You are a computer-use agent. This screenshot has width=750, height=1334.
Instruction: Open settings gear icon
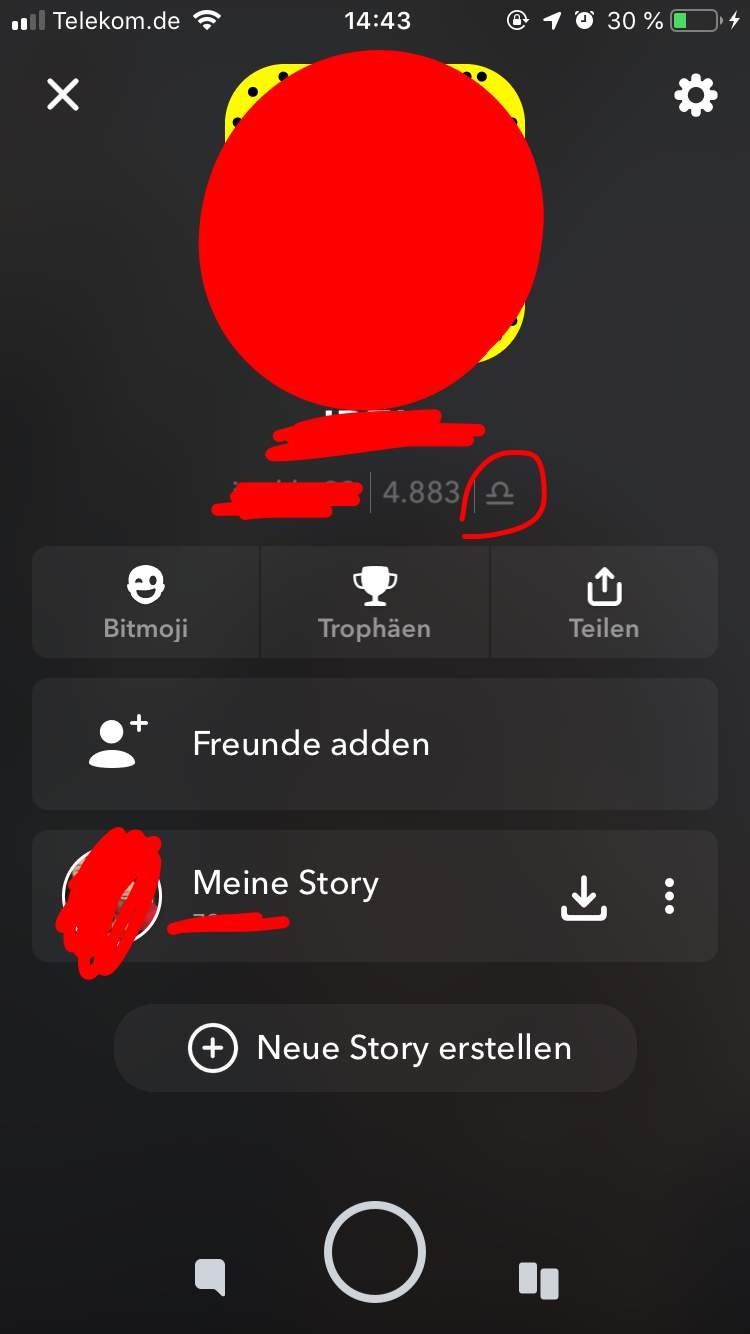tap(696, 96)
